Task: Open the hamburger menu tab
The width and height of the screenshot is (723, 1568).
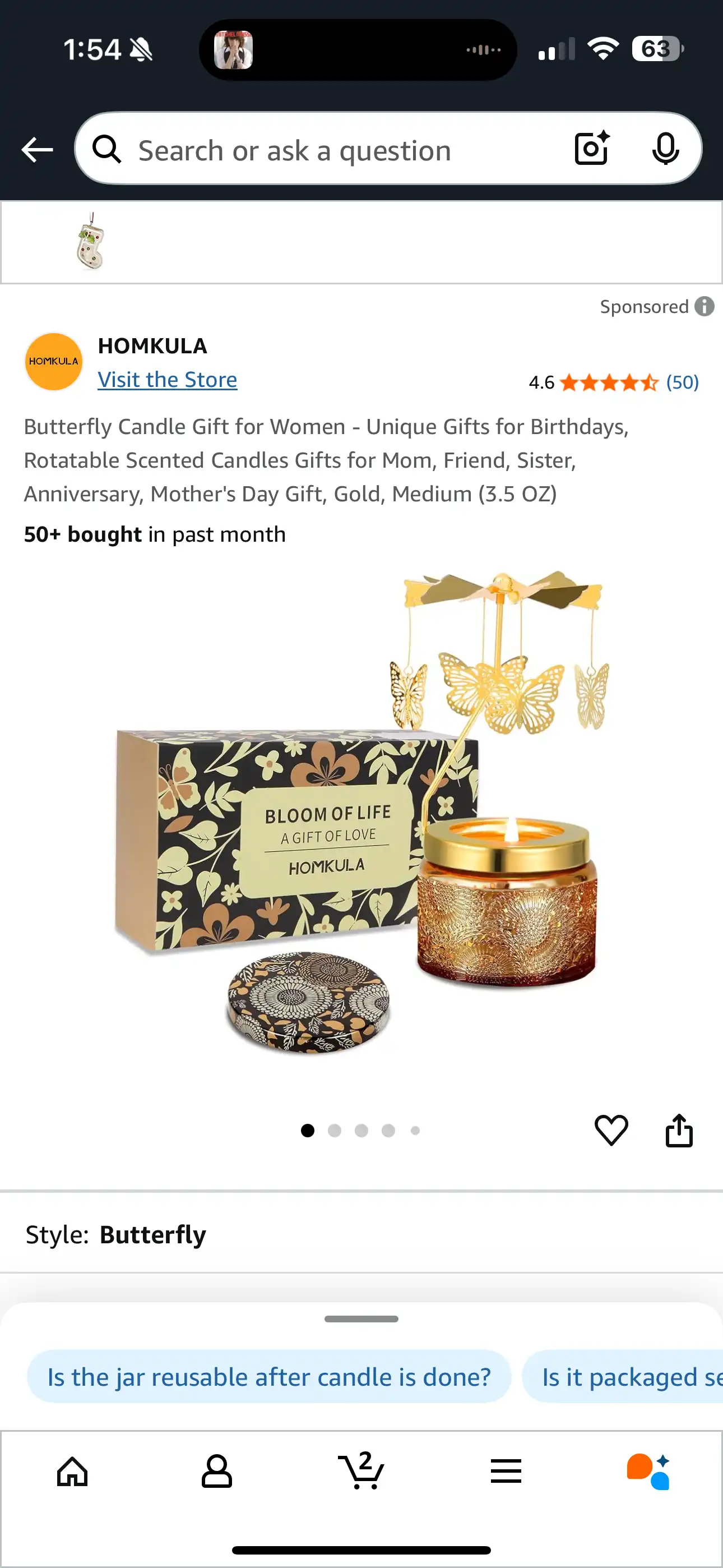Action: pos(506,1472)
